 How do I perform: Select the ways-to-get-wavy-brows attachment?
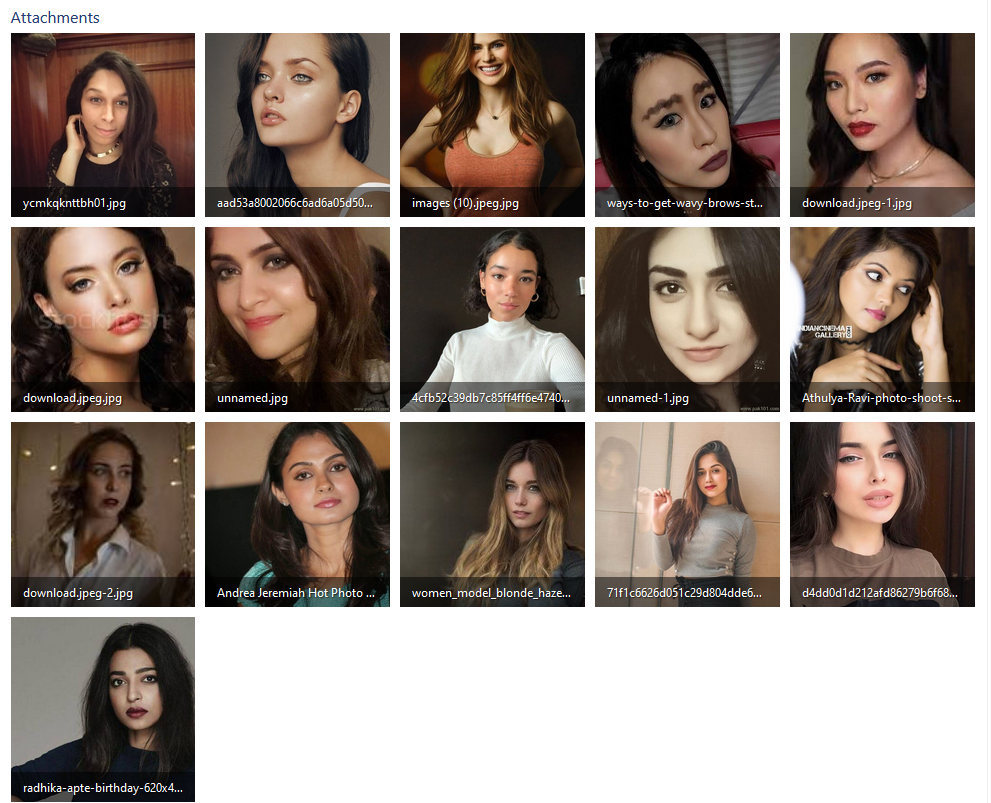click(687, 125)
